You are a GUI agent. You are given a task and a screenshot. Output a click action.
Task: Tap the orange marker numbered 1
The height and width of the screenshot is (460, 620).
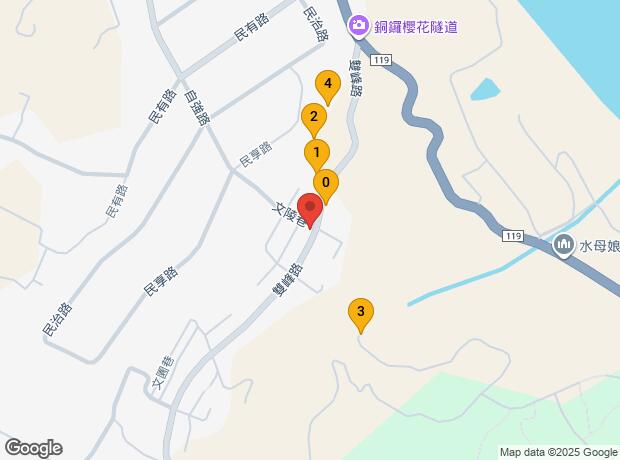point(316,154)
